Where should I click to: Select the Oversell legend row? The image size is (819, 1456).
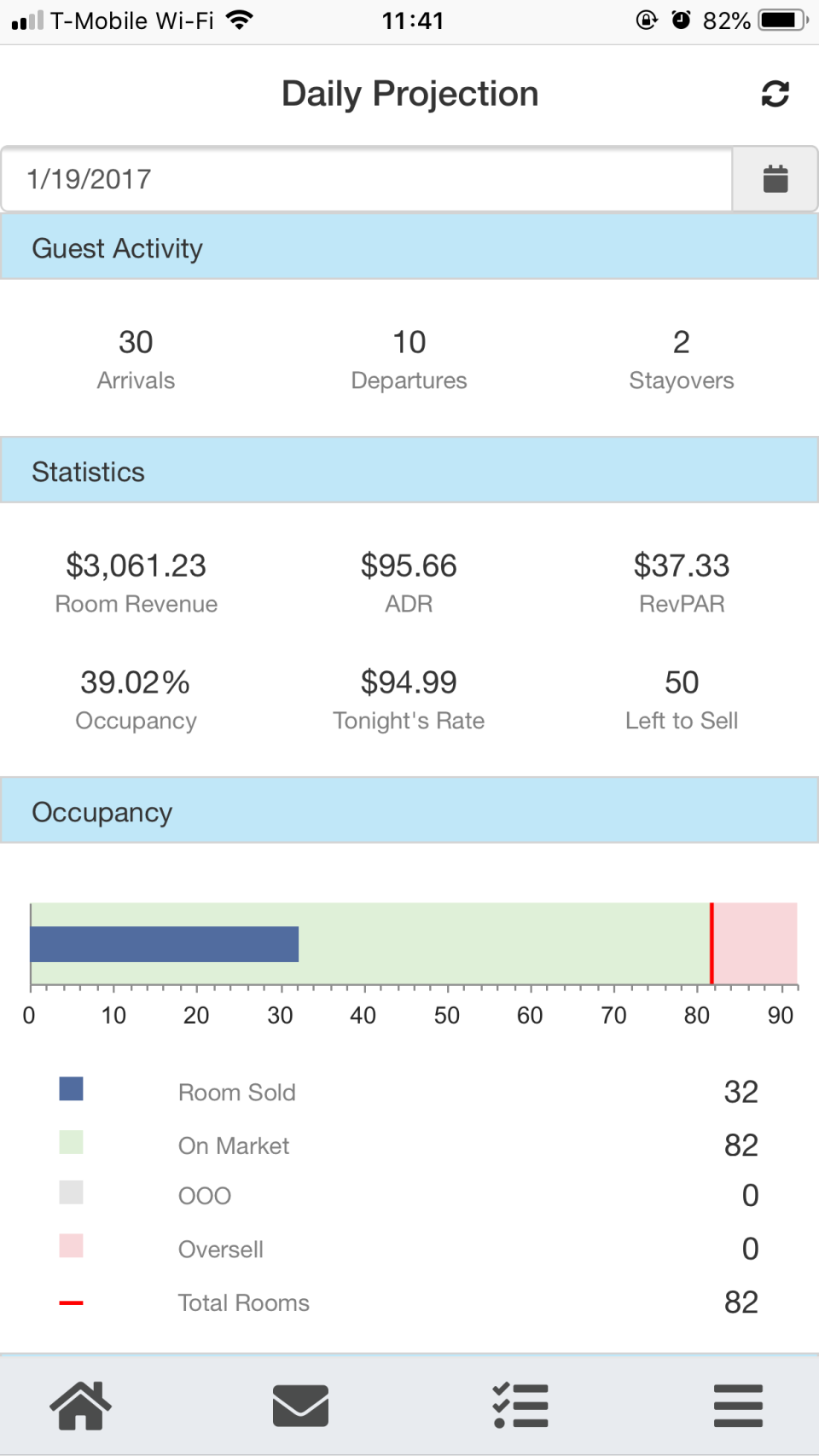(220, 1249)
